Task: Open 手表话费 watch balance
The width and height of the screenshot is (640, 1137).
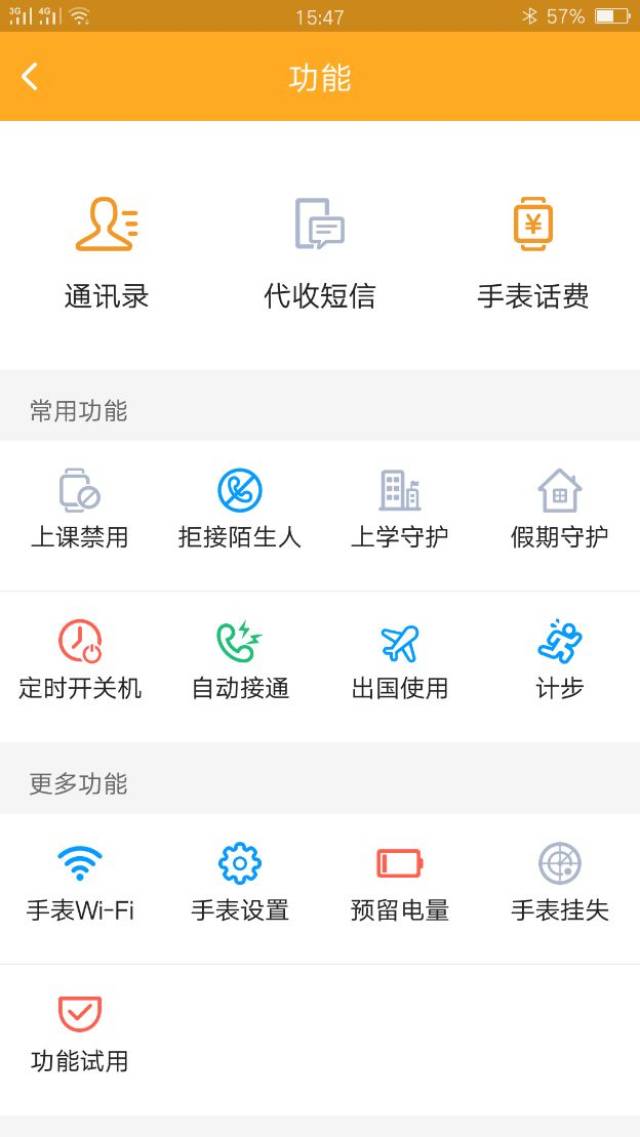Action: coord(533,250)
